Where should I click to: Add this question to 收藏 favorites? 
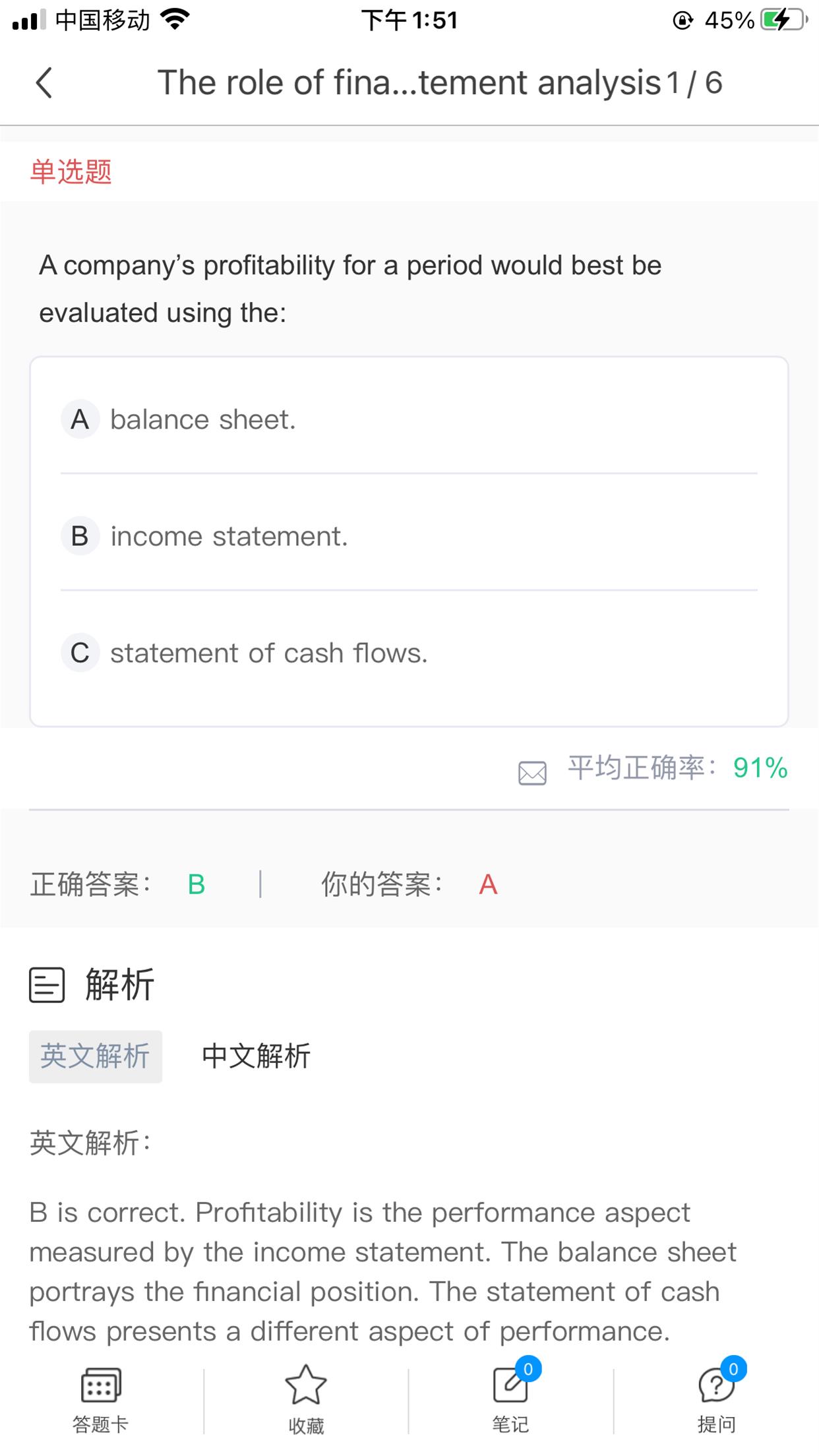(x=306, y=1398)
